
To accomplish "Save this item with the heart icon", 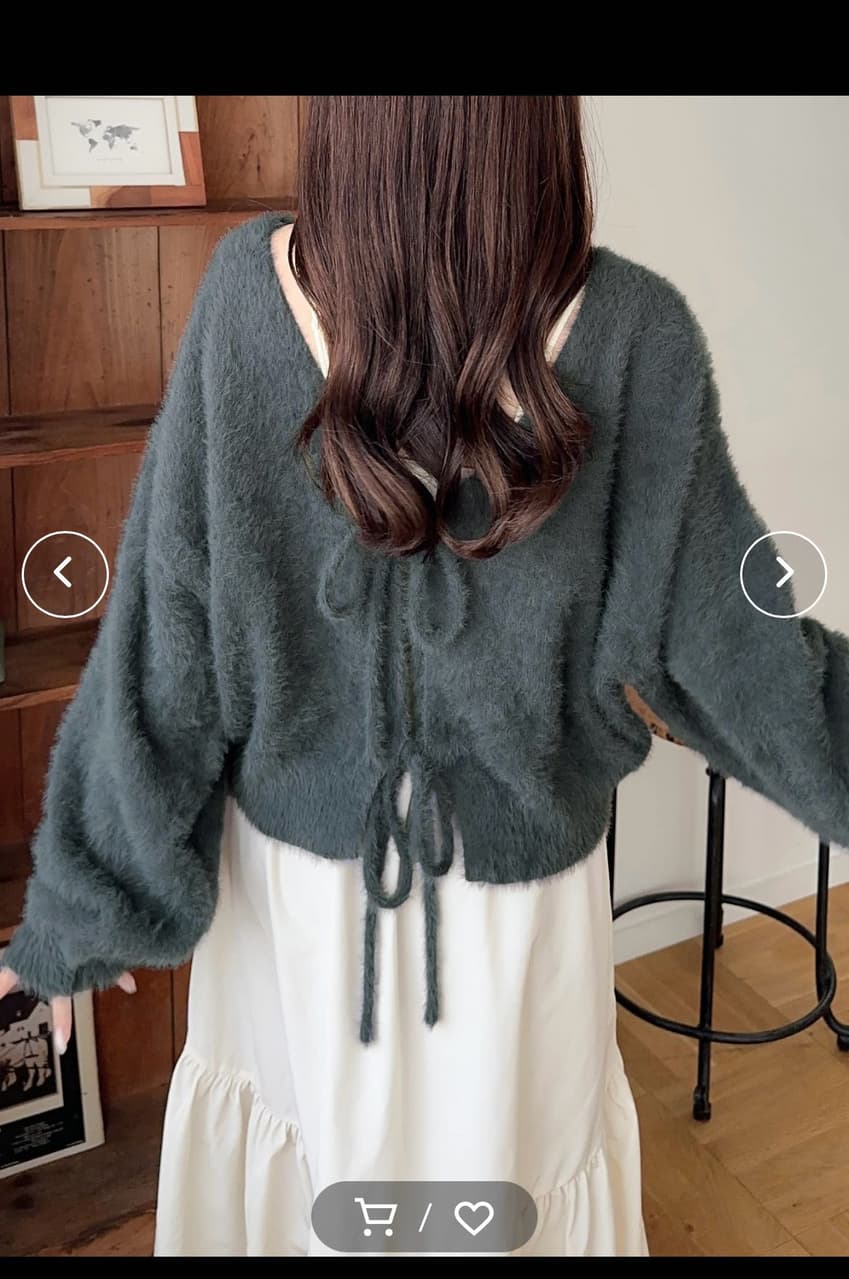I will pyautogui.click(x=474, y=1217).
